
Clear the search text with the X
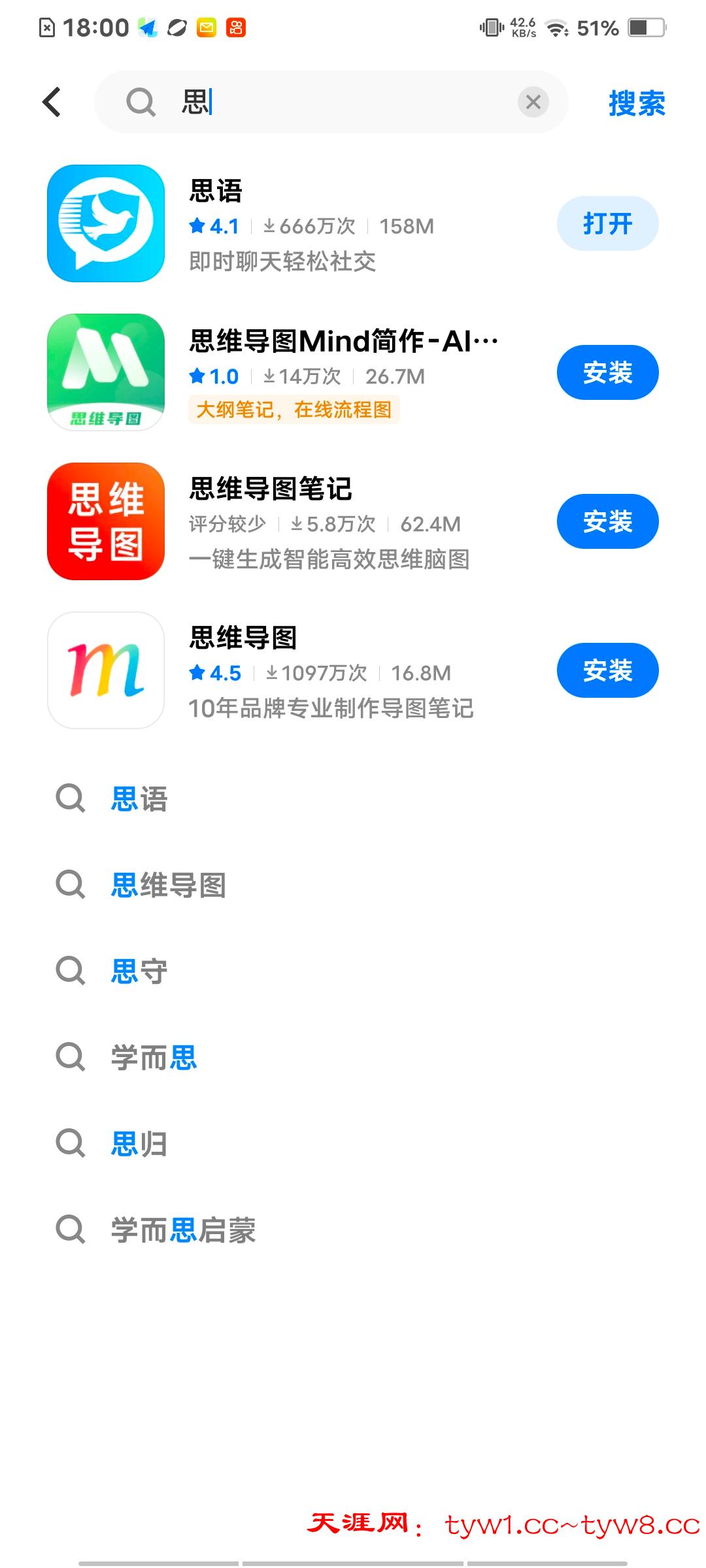pyautogui.click(x=533, y=102)
